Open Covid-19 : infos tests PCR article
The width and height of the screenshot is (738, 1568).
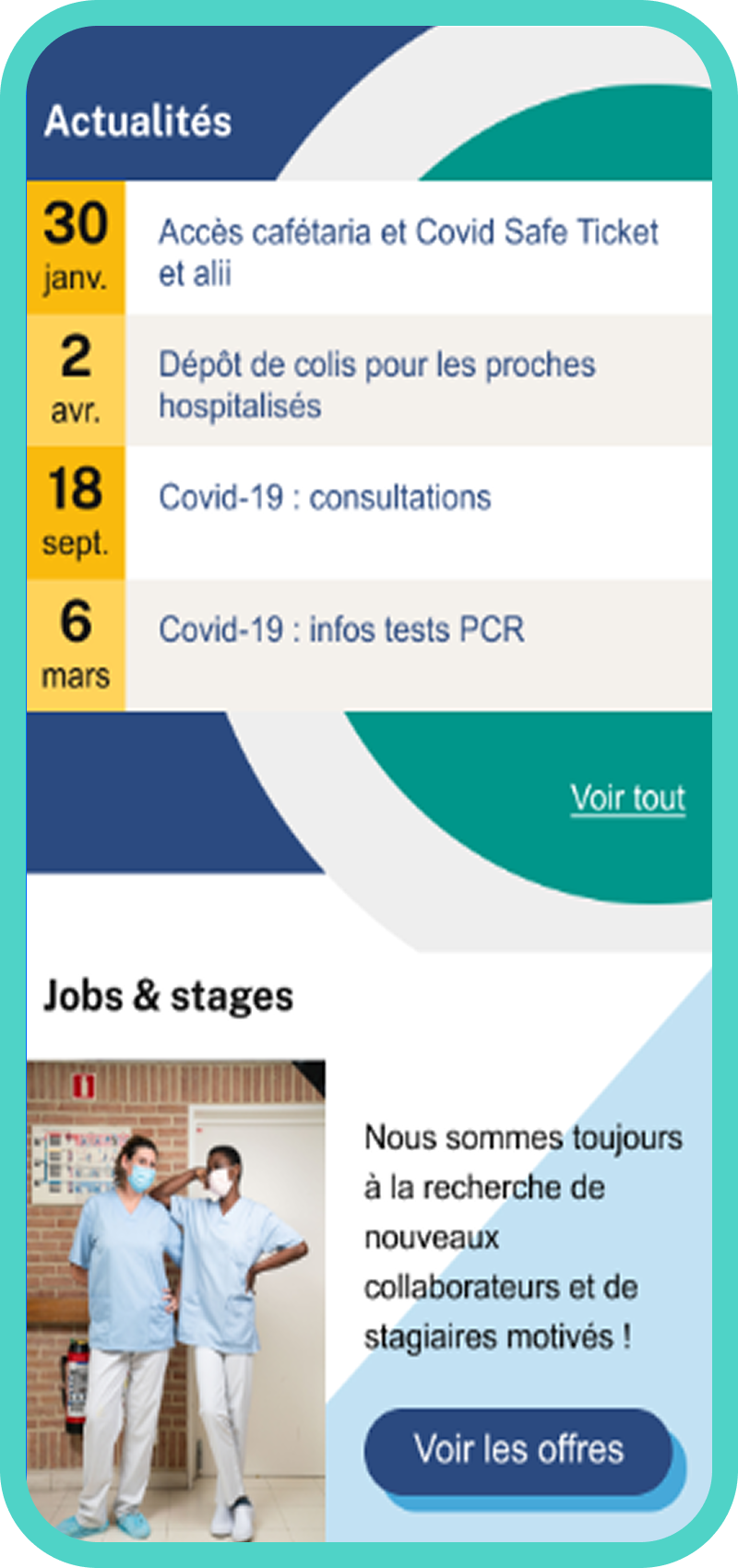tap(341, 630)
